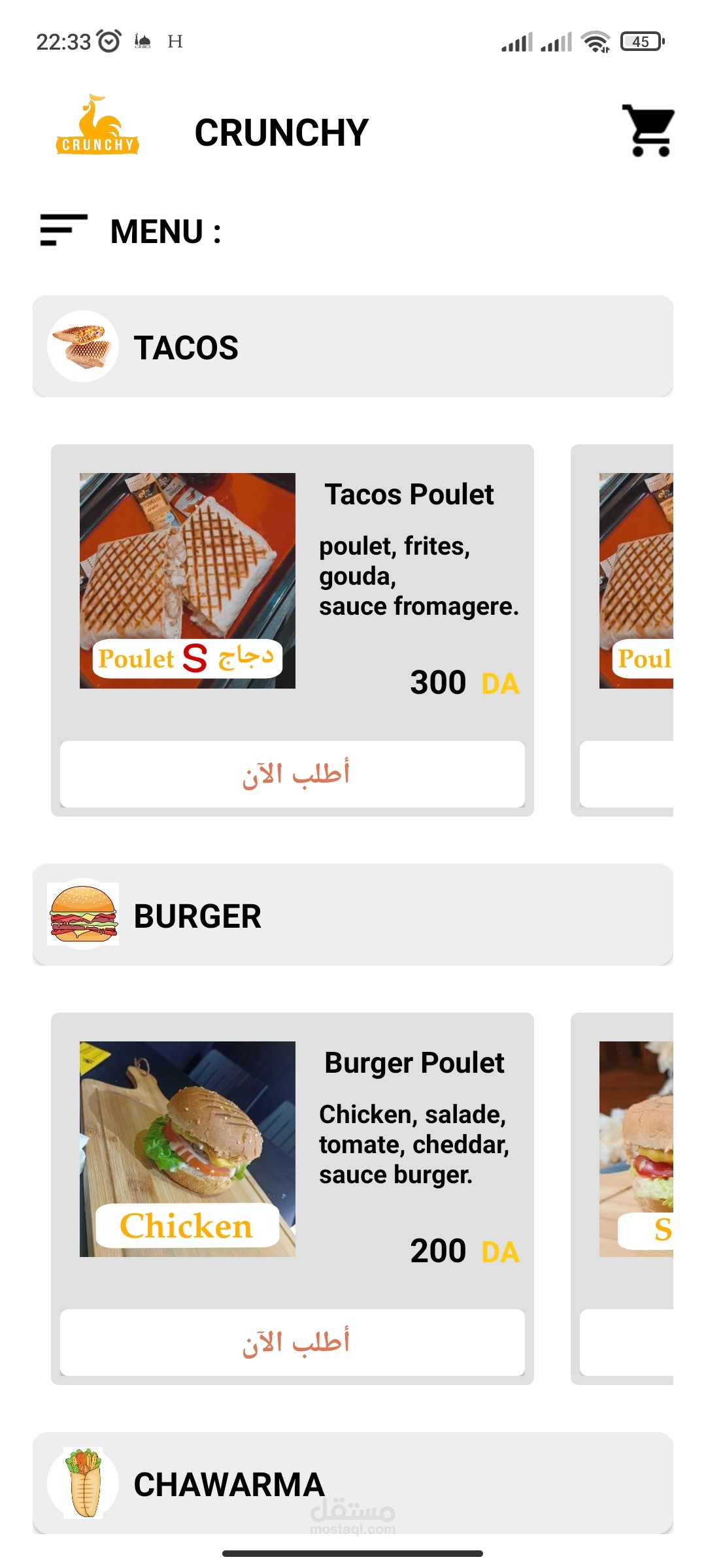This screenshot has height=1568, width=706.
Task: Open the shopping cart
Action: [650, 131]
